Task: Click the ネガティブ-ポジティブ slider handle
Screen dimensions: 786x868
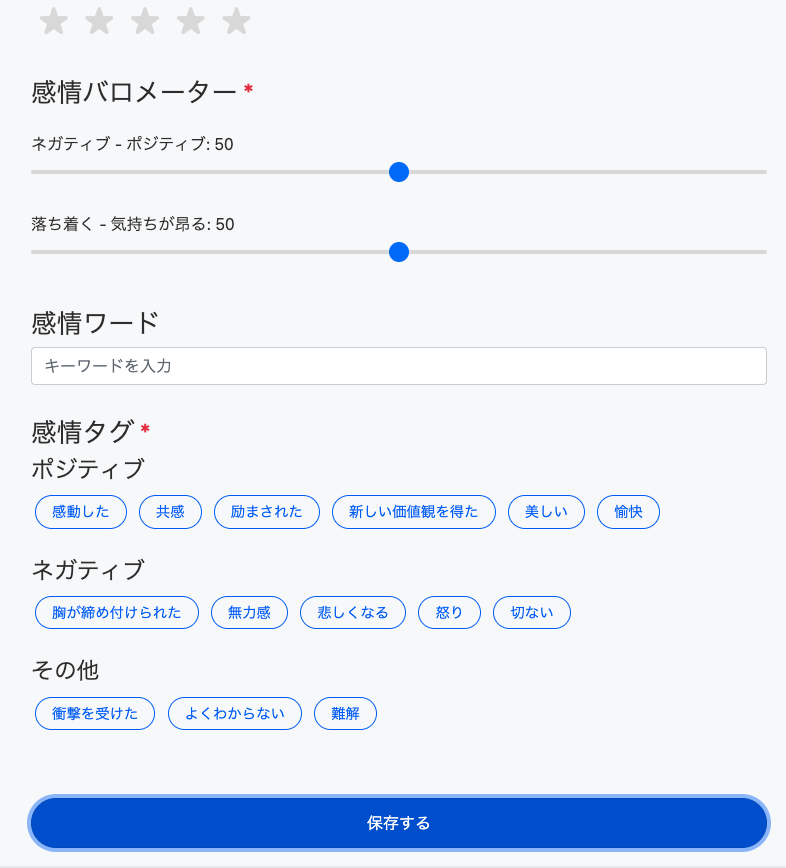Action: [x=399, y=172]
